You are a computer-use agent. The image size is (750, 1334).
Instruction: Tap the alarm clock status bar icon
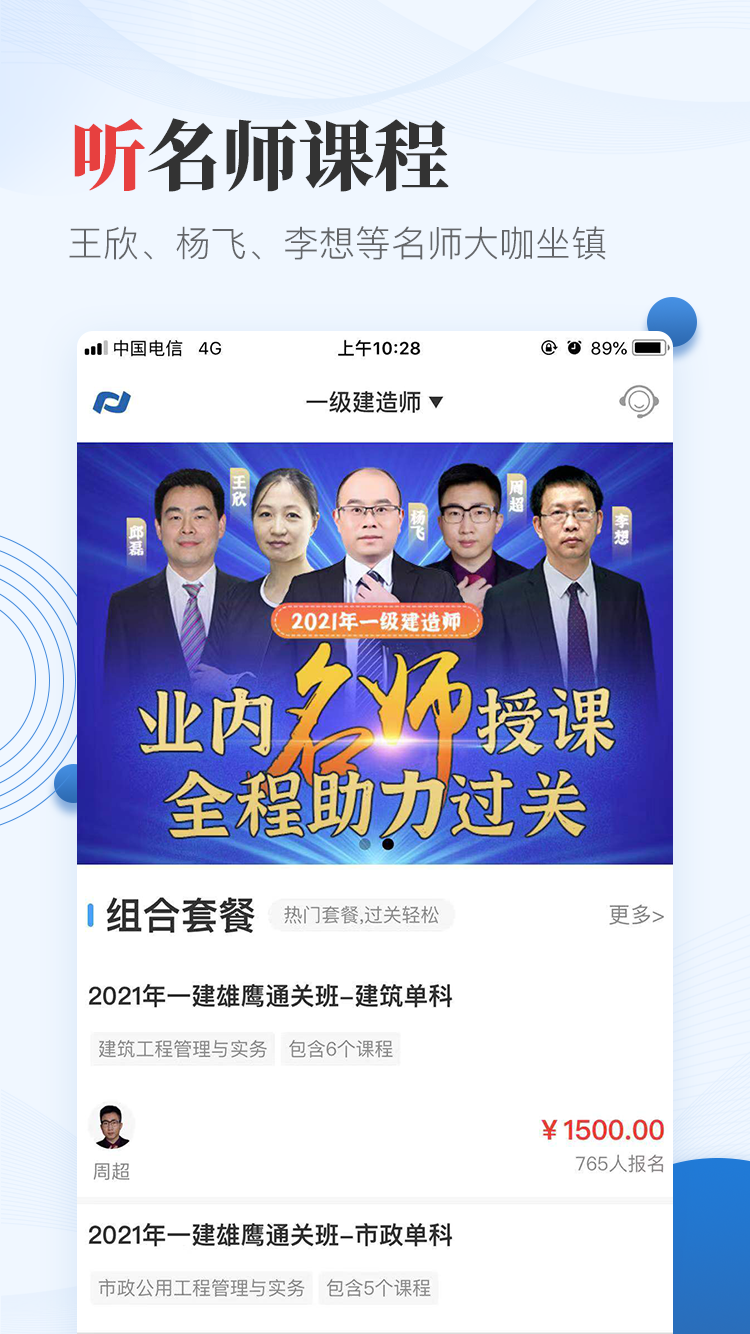pyautogui.click(x=572, y=347)
